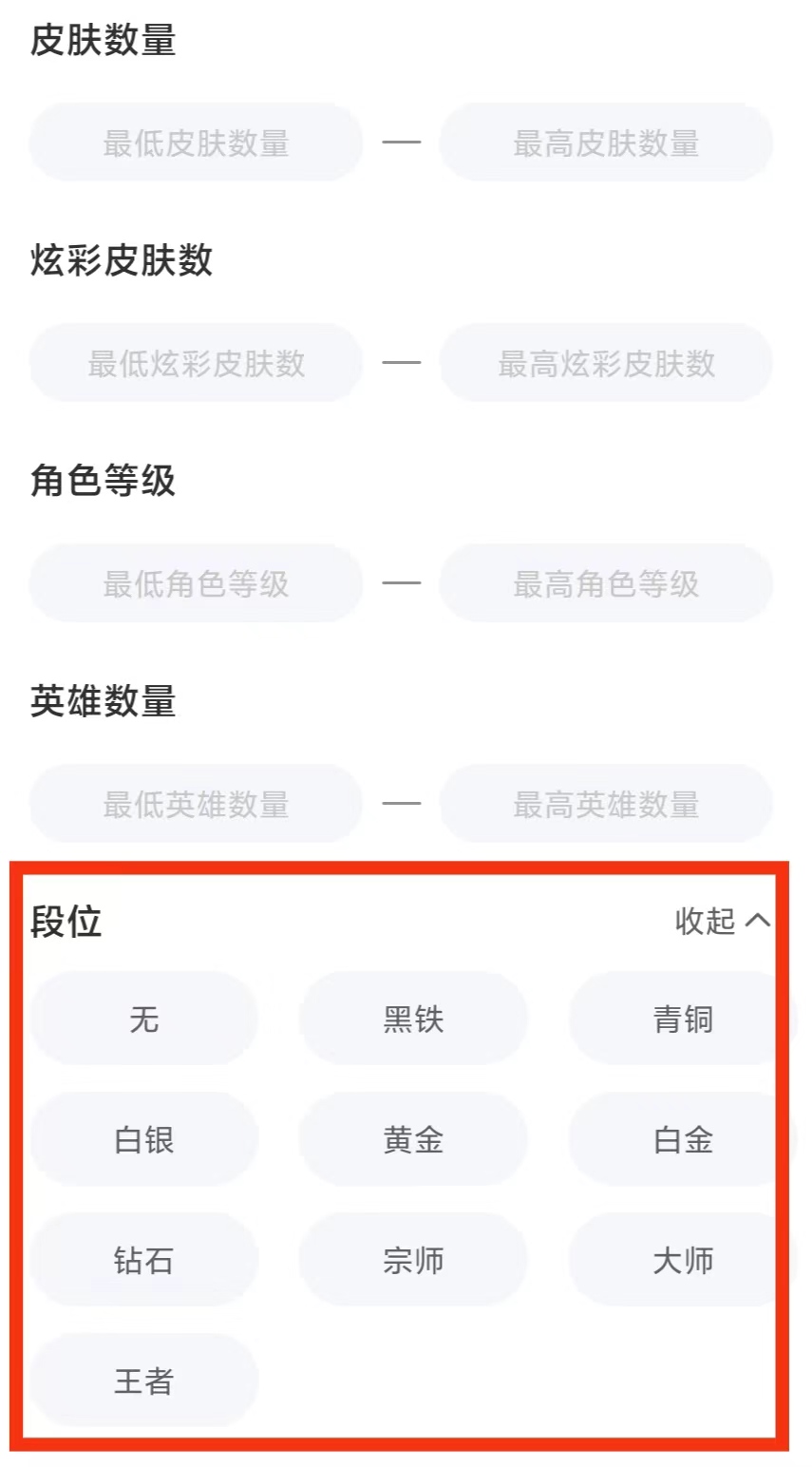This screenshot has height=1467, width=812.
Task: Select the 白银 rank chip
Action: tap(143, 1139)
